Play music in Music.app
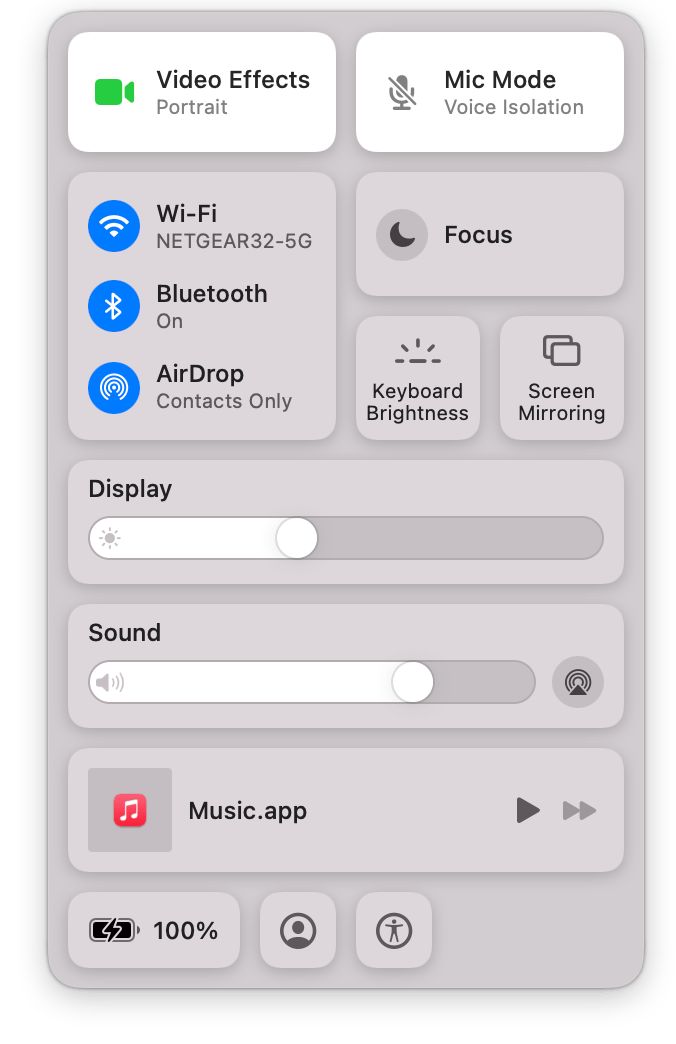This screenshot has height=1044, width=676. click(528, 810)
